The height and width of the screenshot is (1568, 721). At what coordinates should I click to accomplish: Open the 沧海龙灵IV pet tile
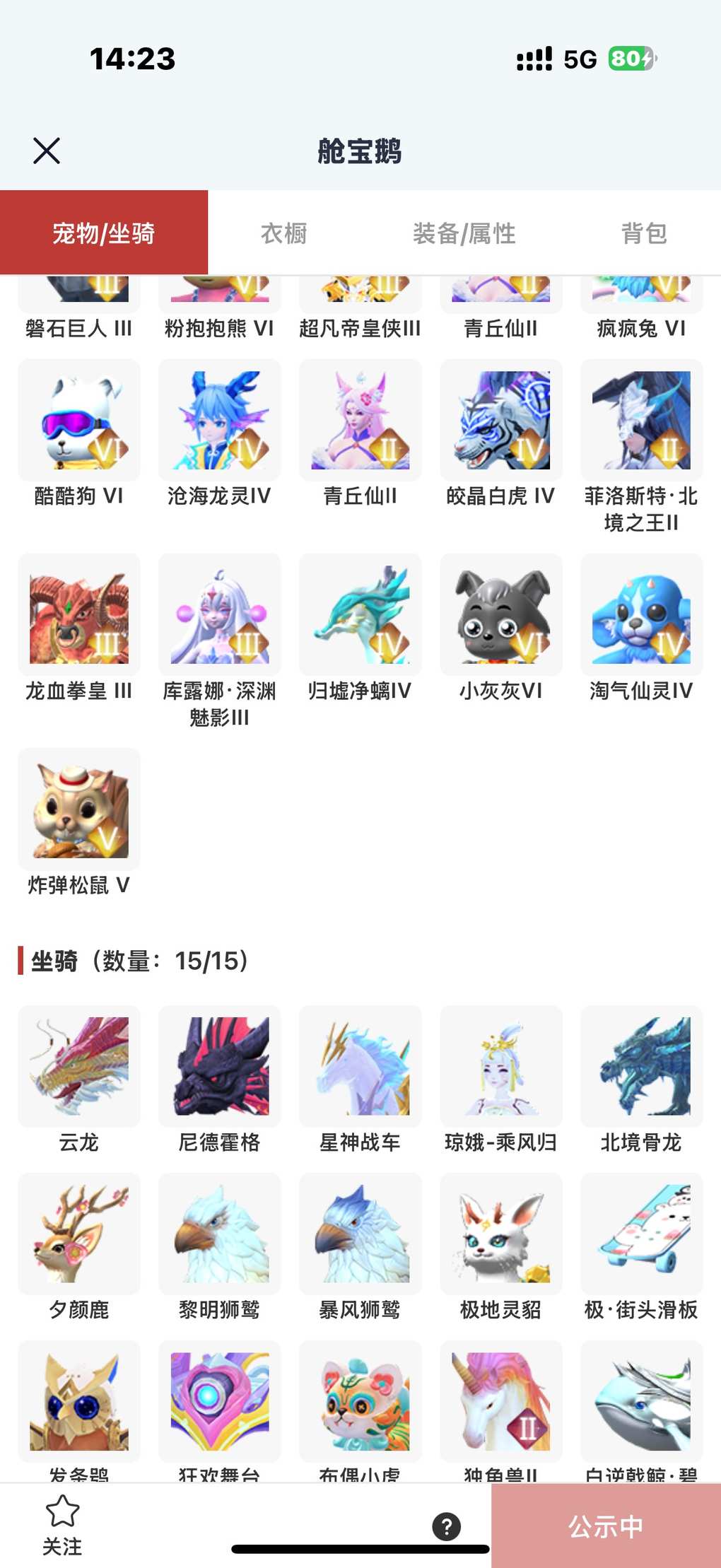pos(219,421)
